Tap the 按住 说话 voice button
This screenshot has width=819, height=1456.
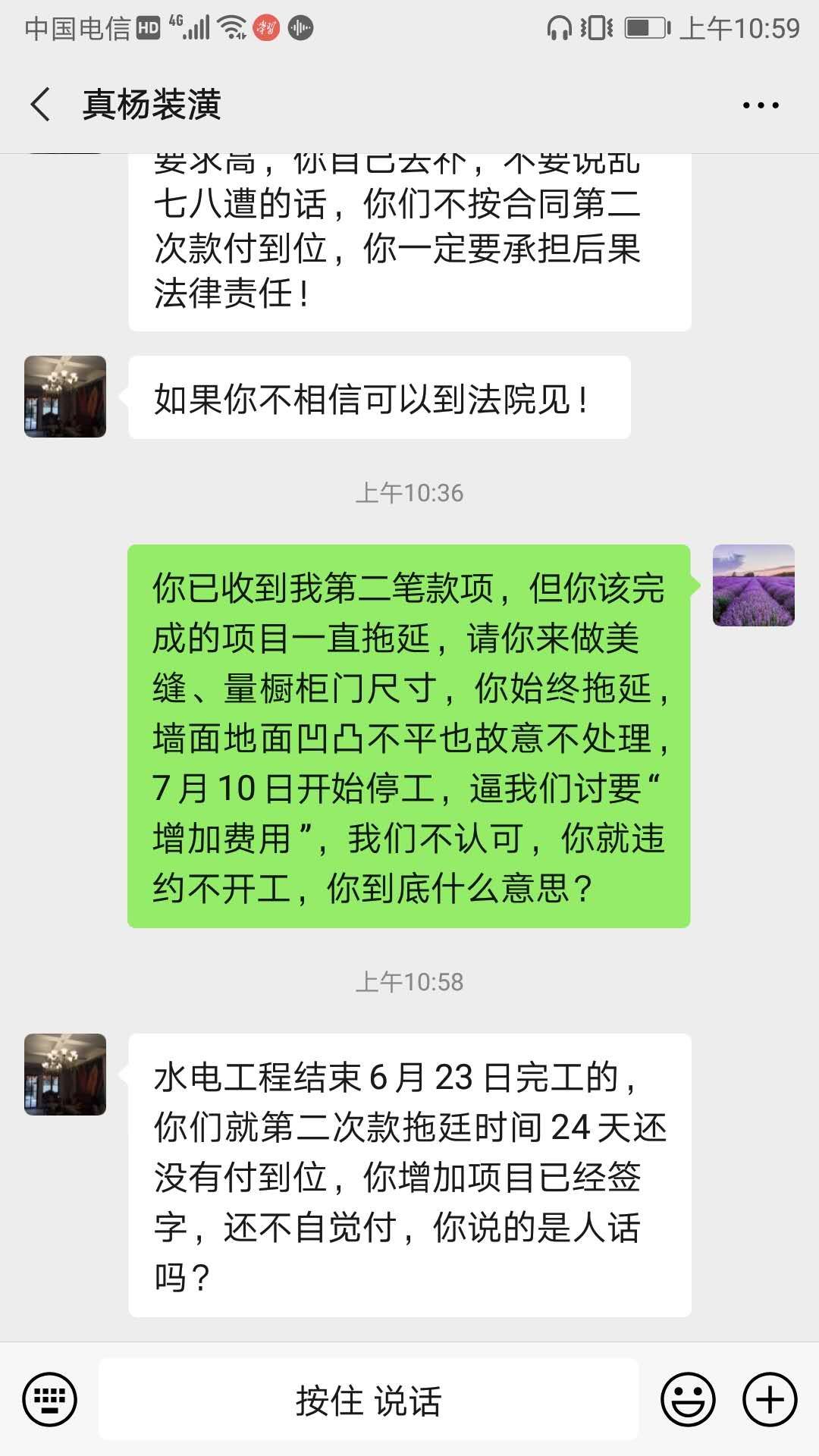tap(369, 1399)
